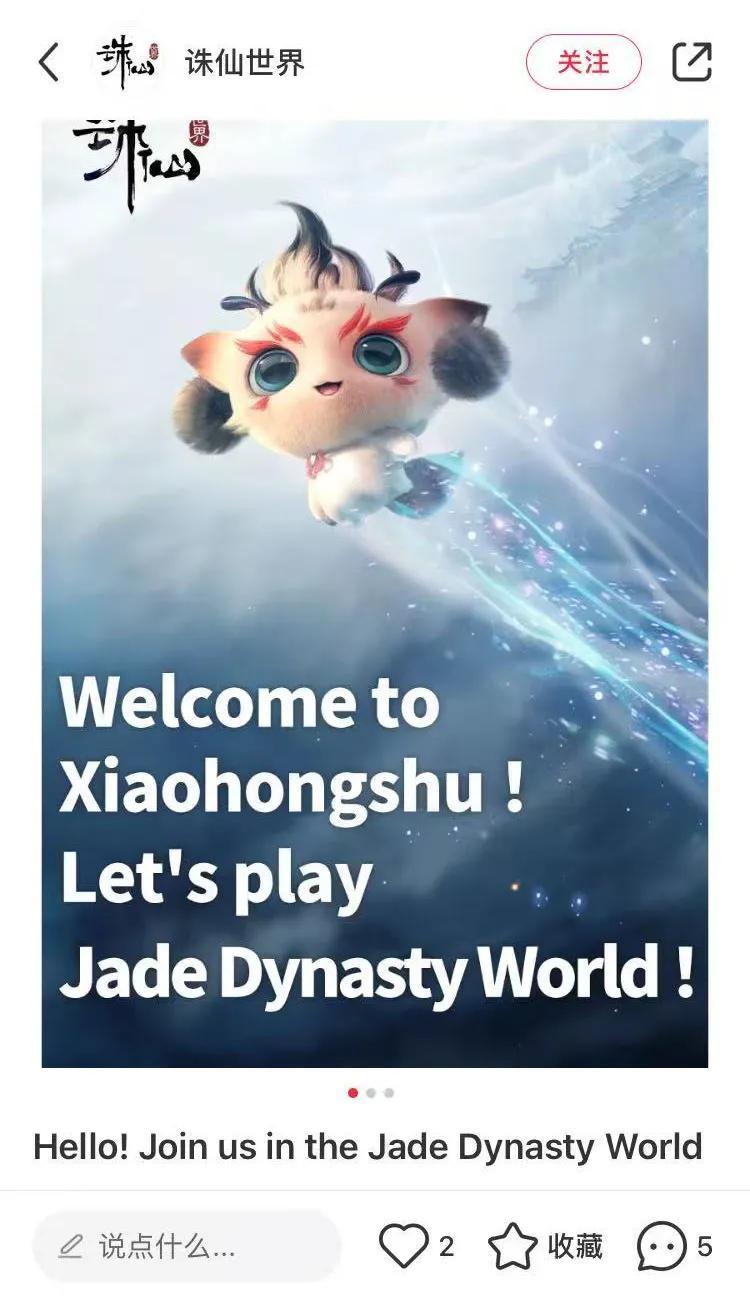The width and height of the screenshot is (750, 1298).
Task: Share this post using the share icon
Action: 692,62
